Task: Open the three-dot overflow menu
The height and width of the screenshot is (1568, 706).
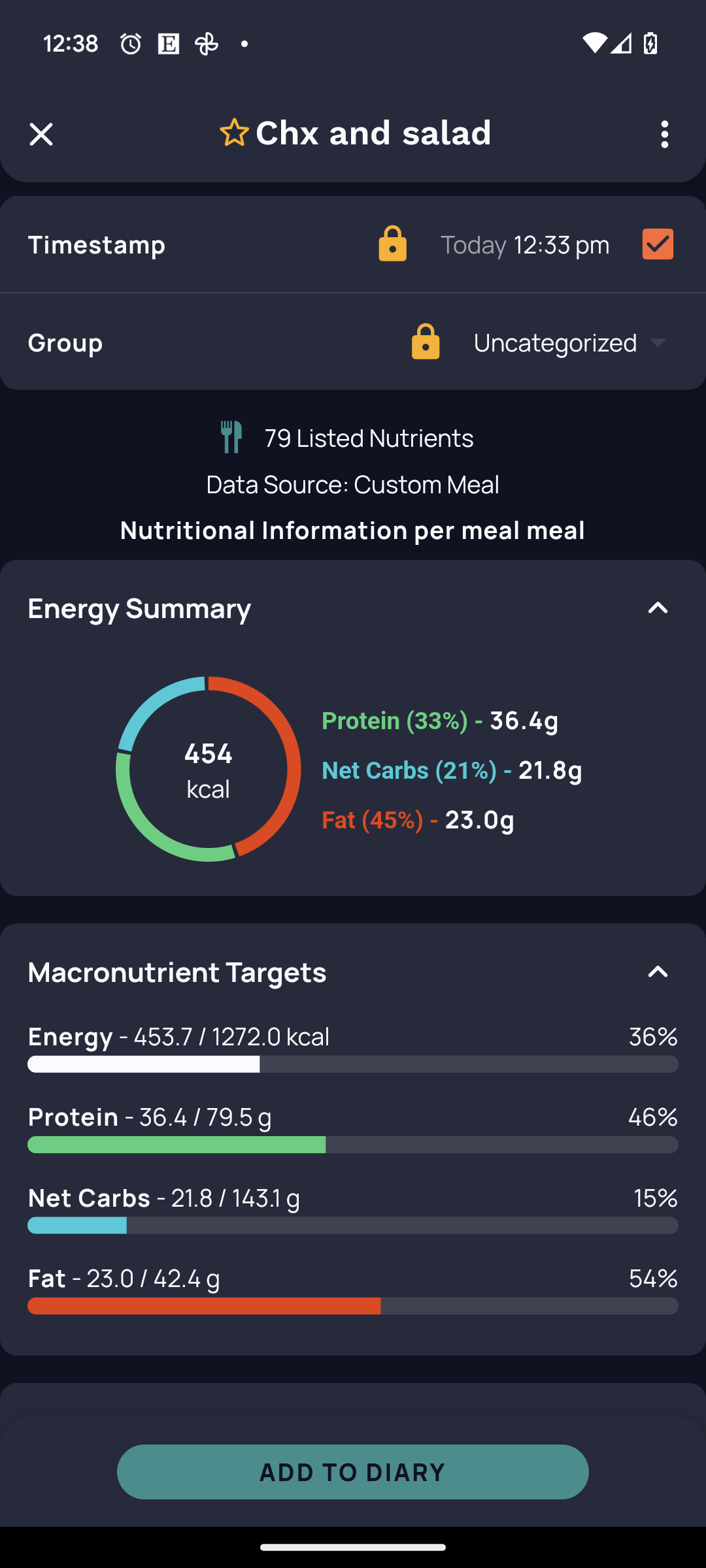Action: (x=664, y=135)
